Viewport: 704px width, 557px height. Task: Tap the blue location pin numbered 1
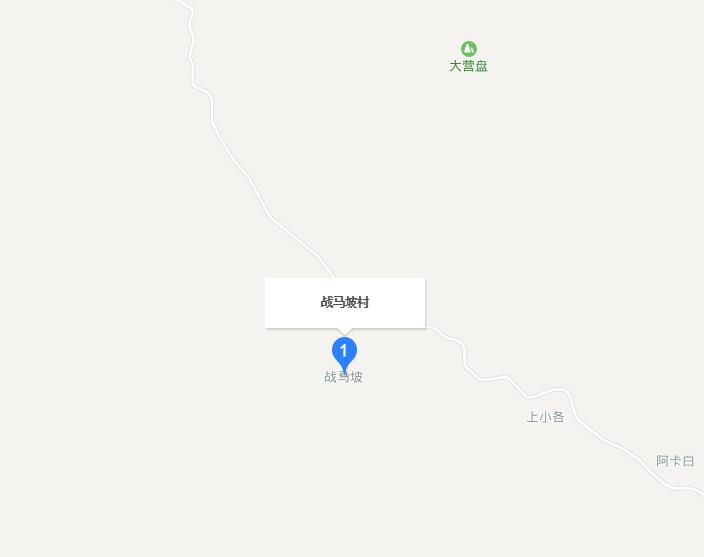344,352
